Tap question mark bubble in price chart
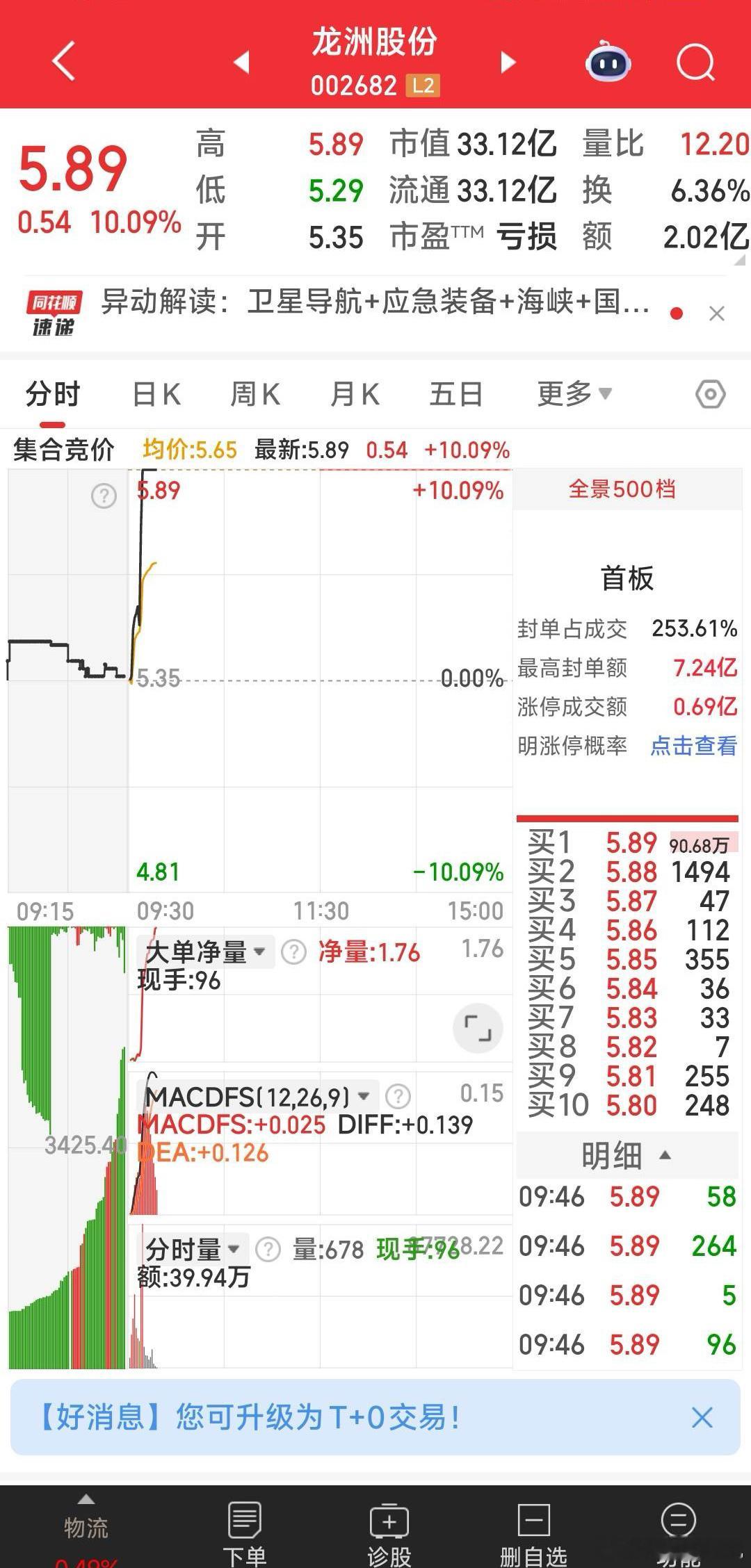This screenshot has width=751, height=1568. coord(103,496)
